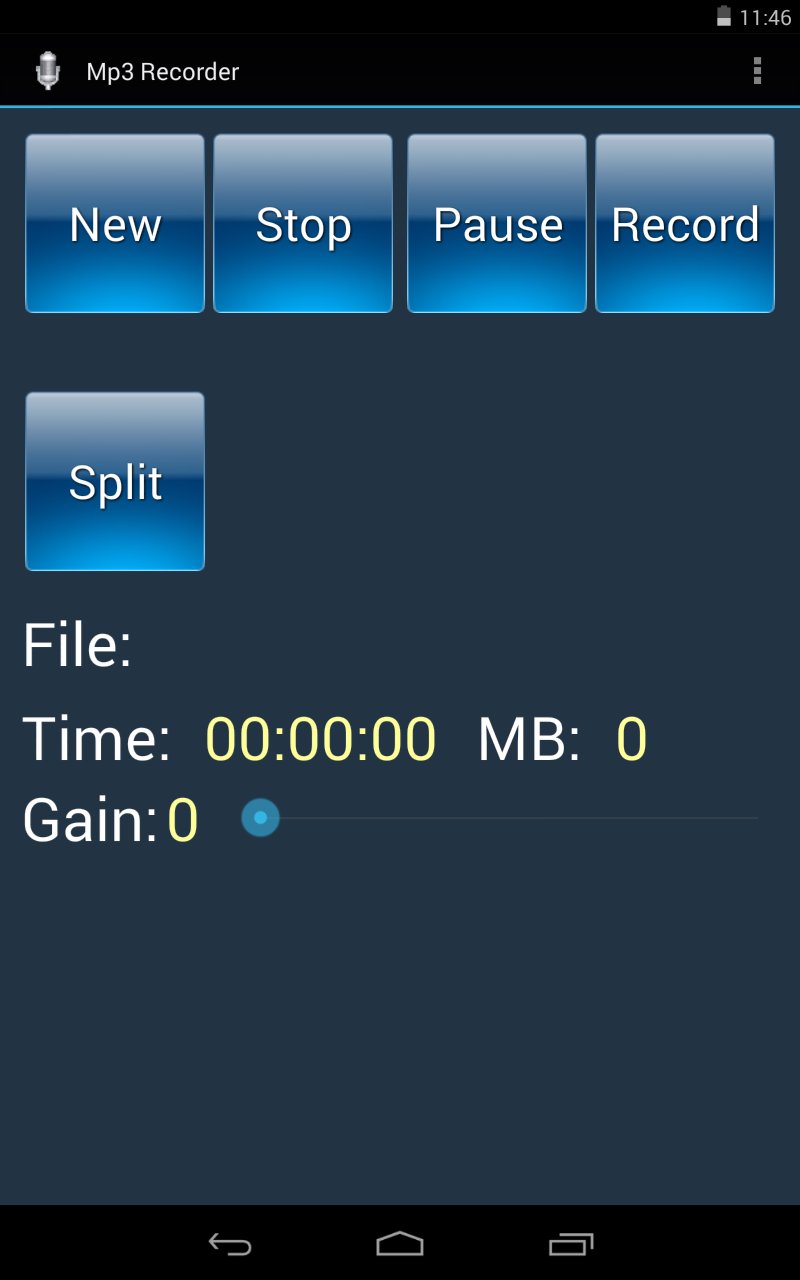Click the microphone icon in the action bar
The image size is (800, 1280).
(x=47, y=71)
